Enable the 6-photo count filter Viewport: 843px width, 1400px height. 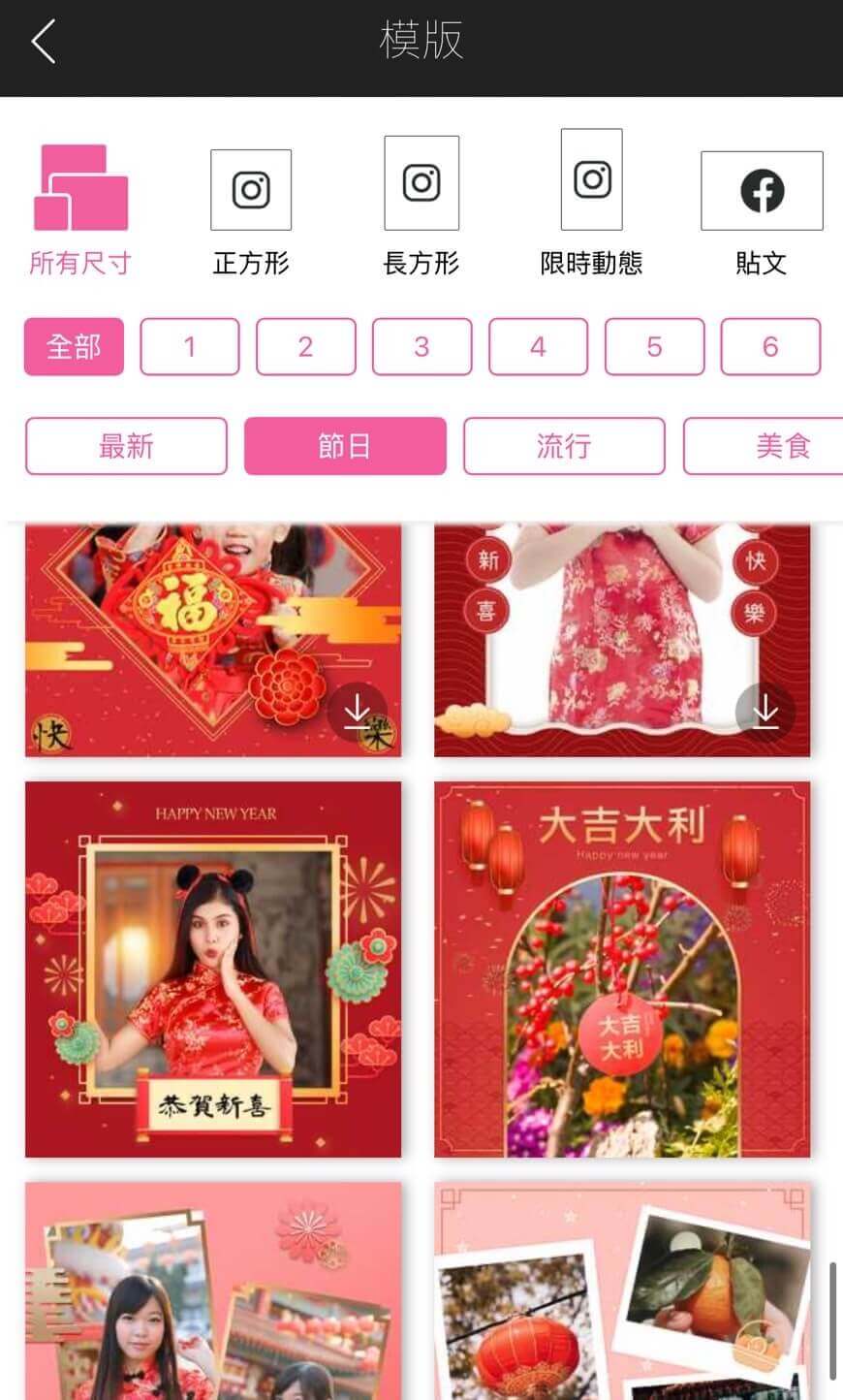click(x=770, y=346)
